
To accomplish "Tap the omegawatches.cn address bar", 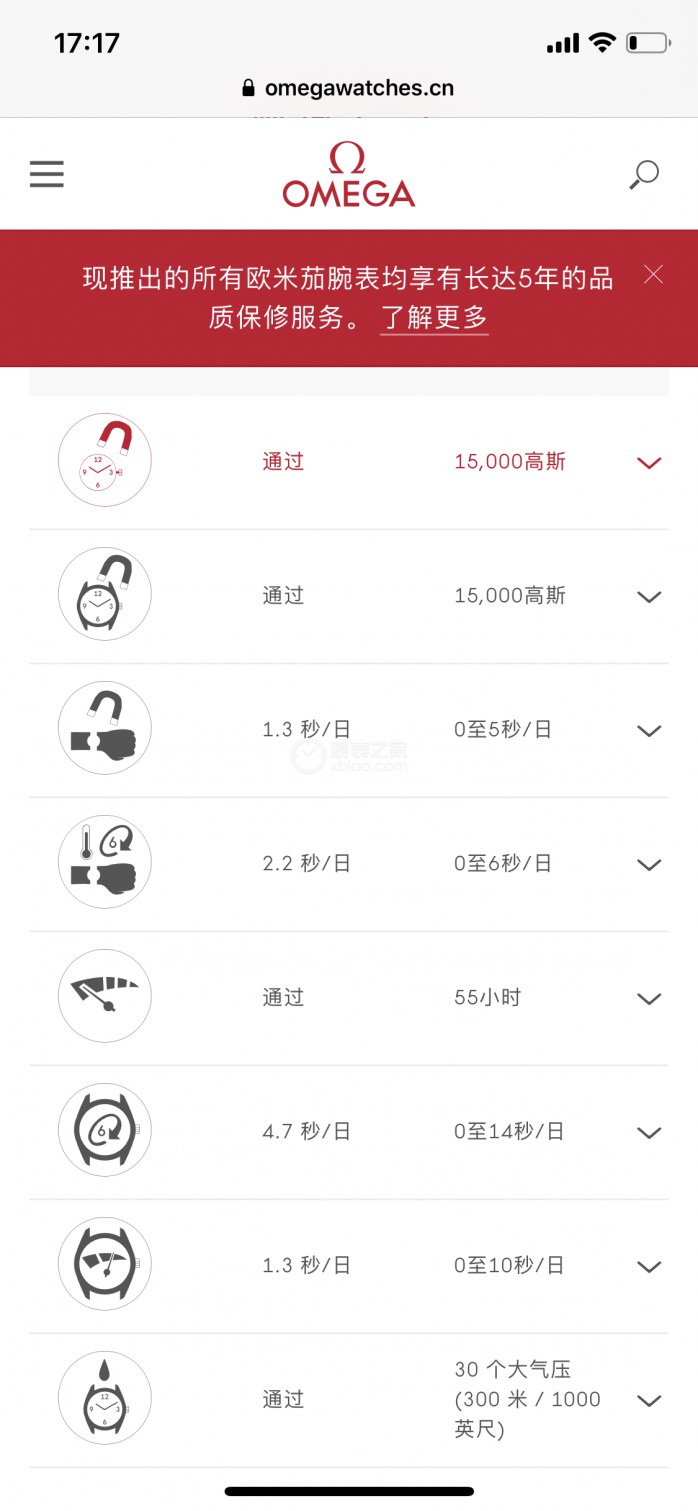I will pos(348,88).
